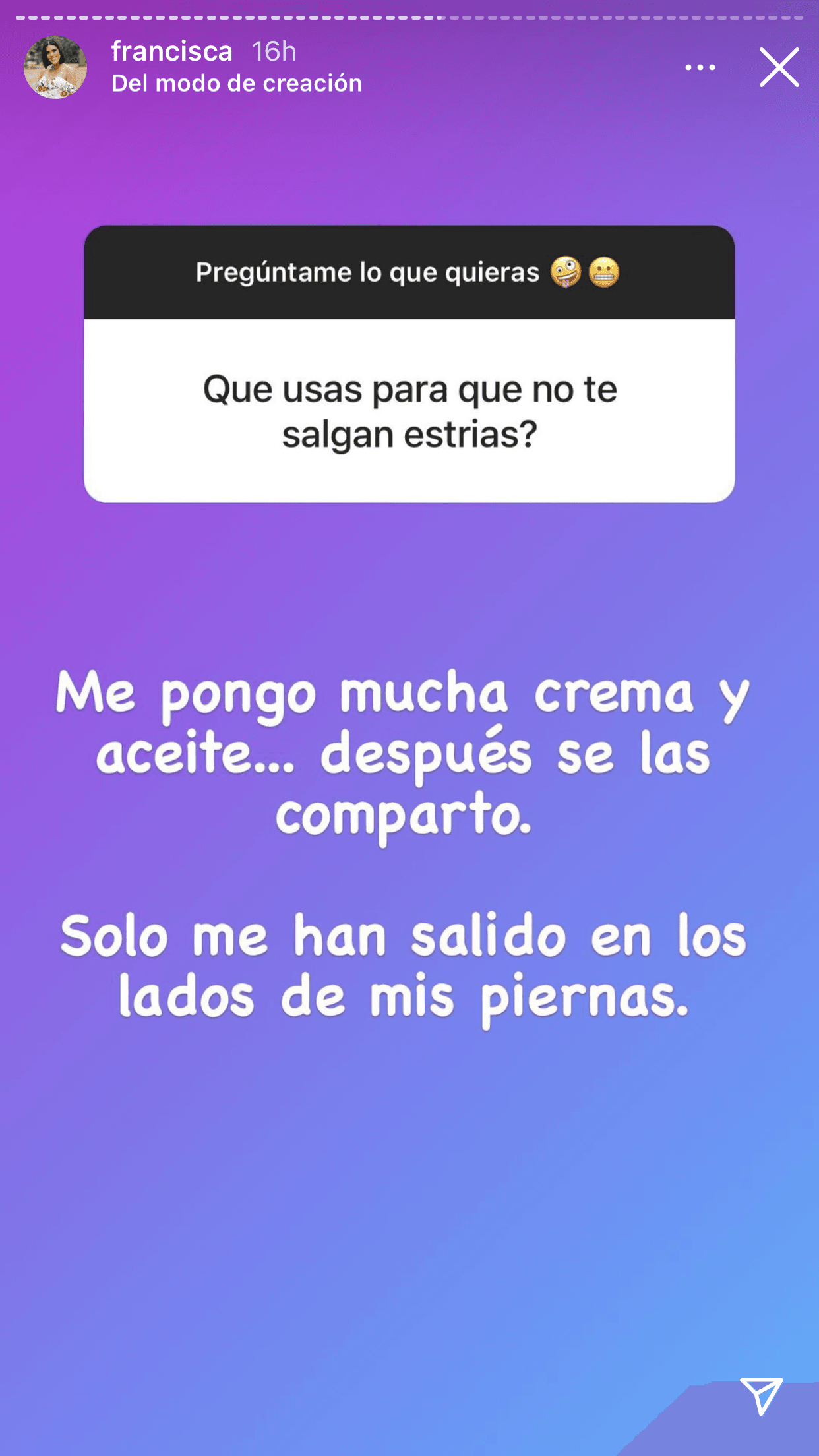Tap the question 'Que usas para que no te salgan estrias?'

point(409,410)
